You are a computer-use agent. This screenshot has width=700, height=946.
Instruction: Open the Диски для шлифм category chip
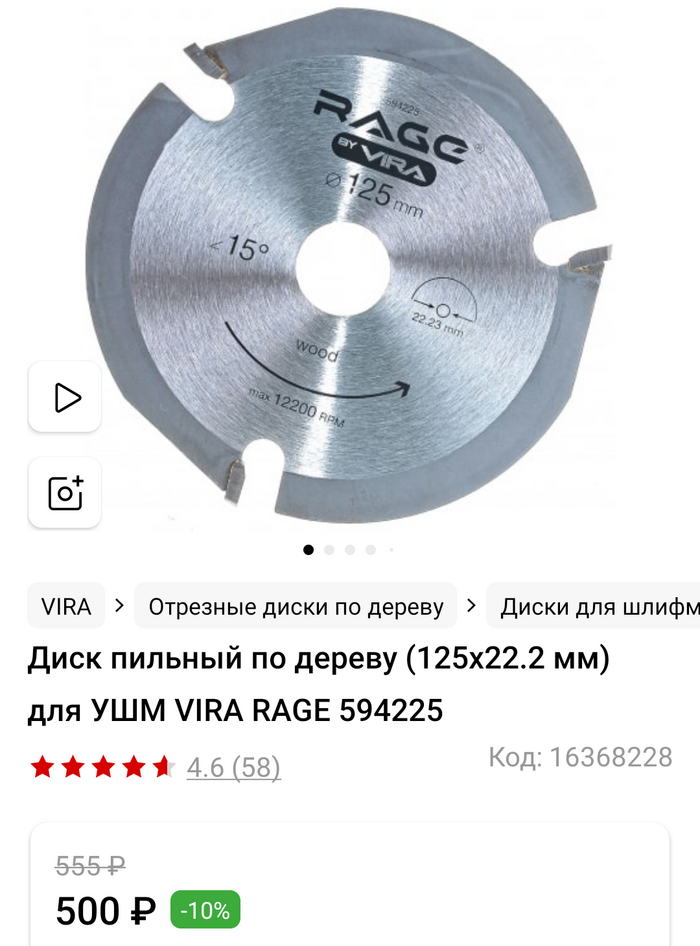pos(597,606)
